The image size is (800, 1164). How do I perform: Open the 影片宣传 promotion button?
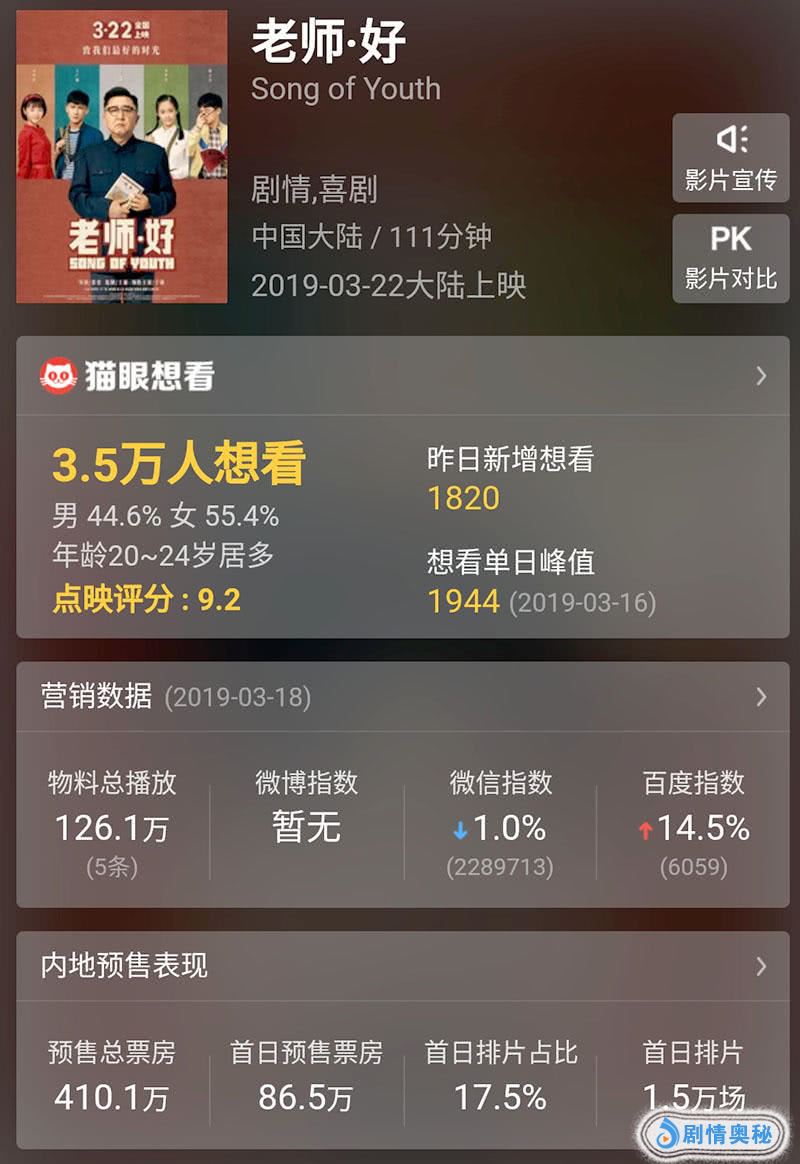click(730, 158)
